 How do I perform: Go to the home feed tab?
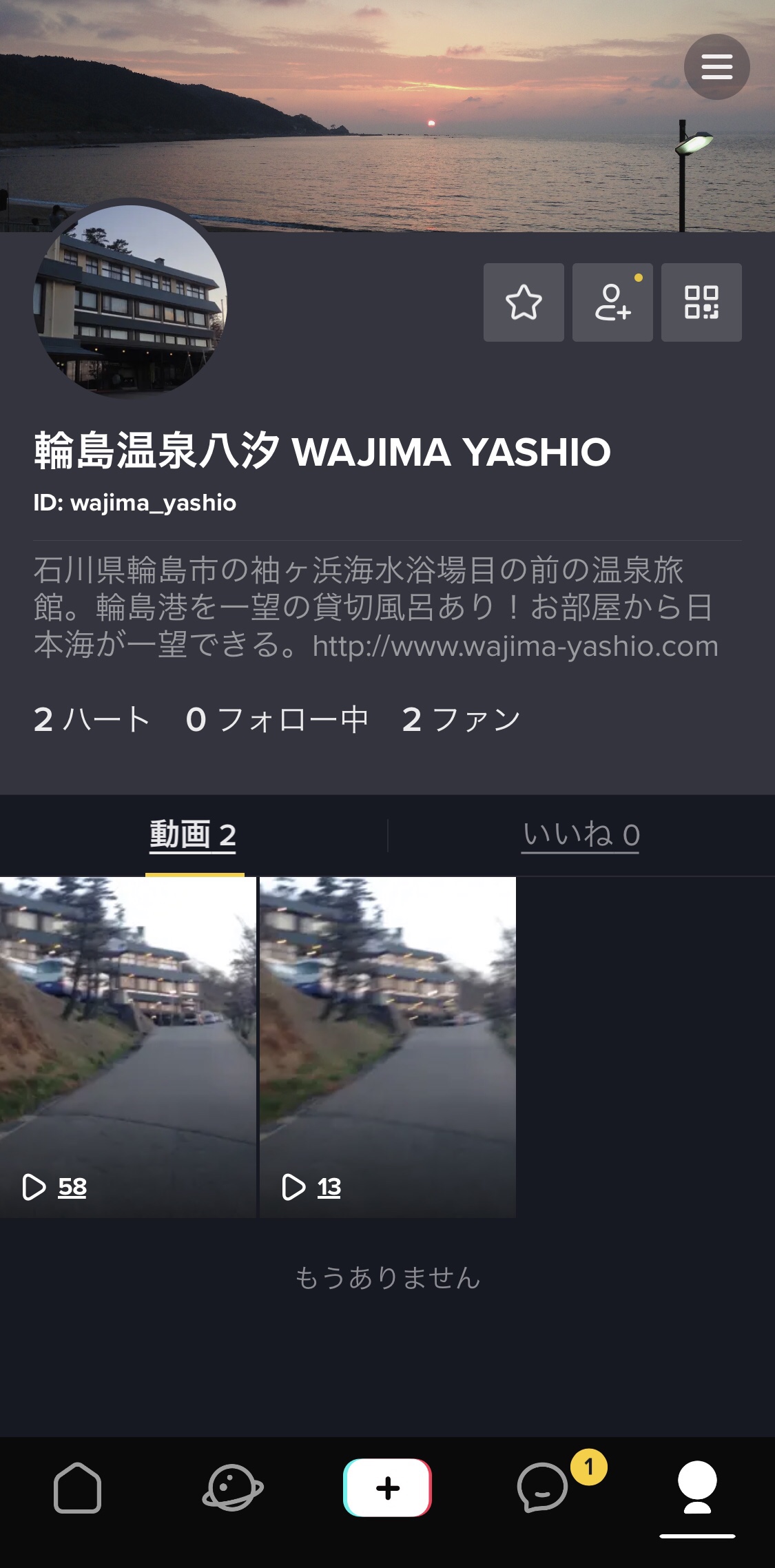click(77, 1488)
